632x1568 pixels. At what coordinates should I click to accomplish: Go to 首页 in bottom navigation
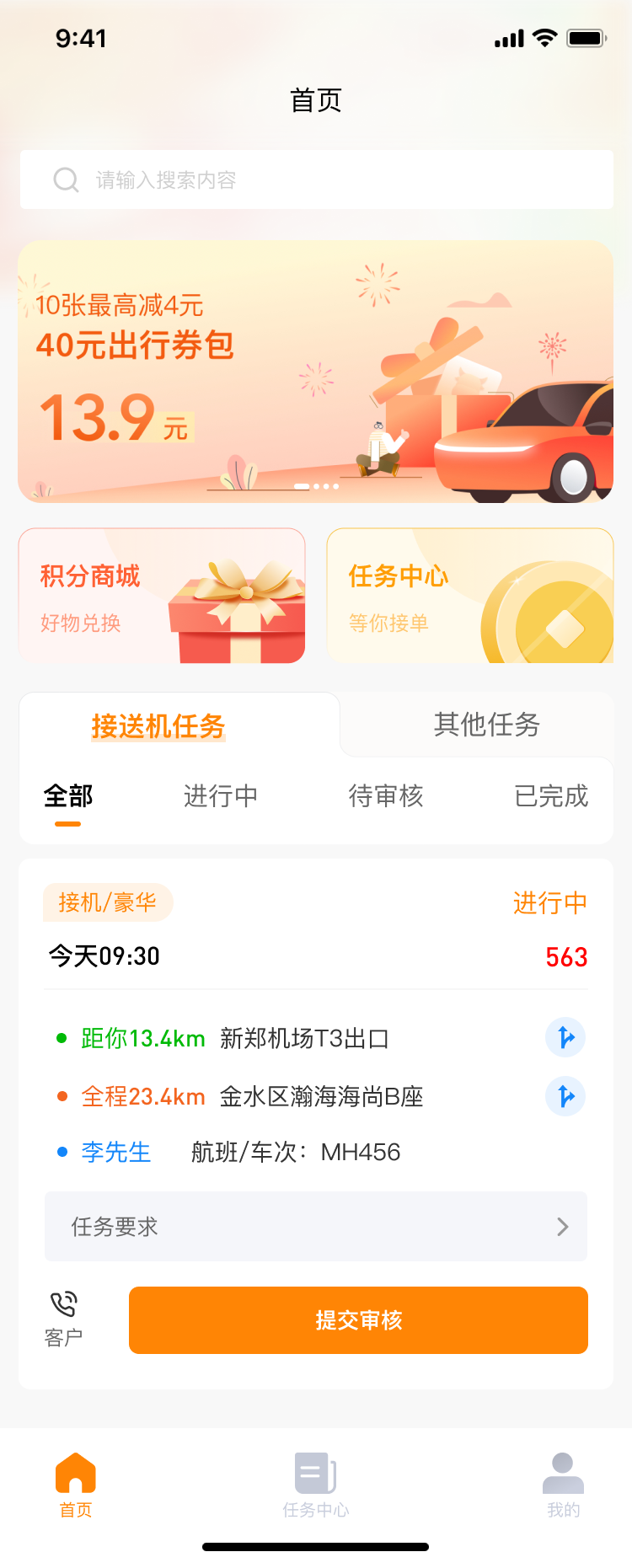click(x=76, y=1485)
